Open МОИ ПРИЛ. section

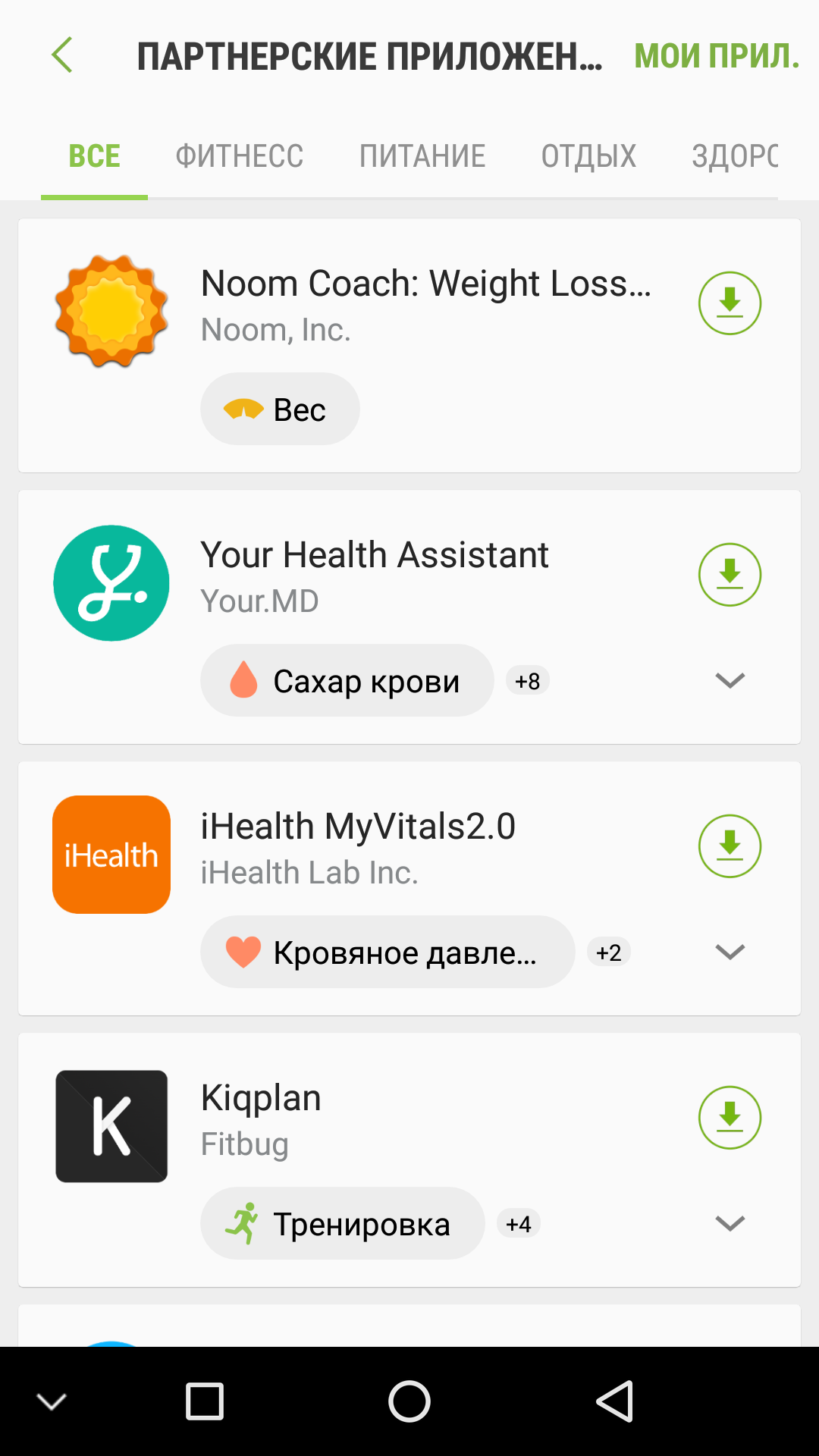pos(717,56)
